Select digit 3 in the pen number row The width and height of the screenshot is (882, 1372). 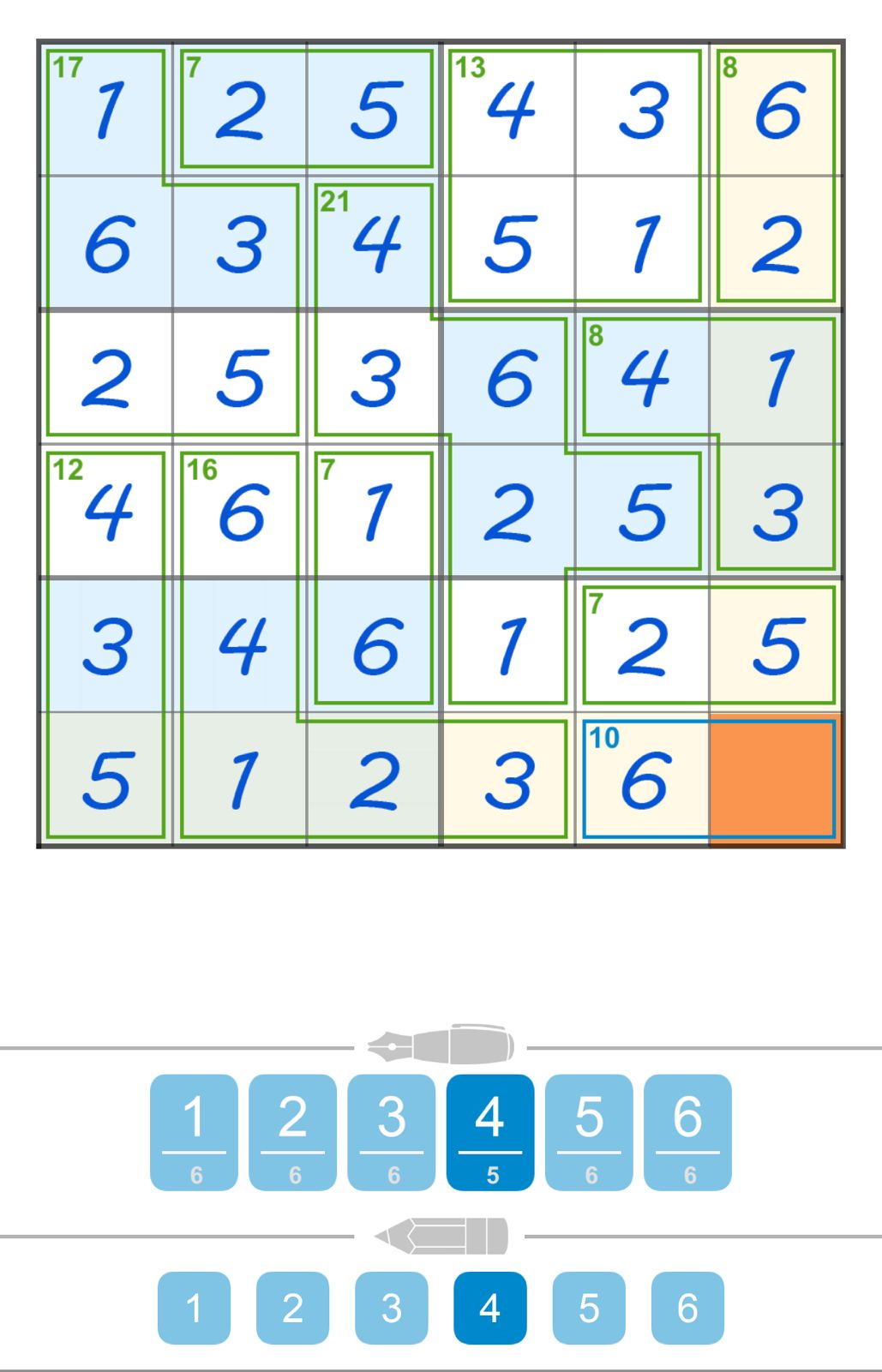390,1131
